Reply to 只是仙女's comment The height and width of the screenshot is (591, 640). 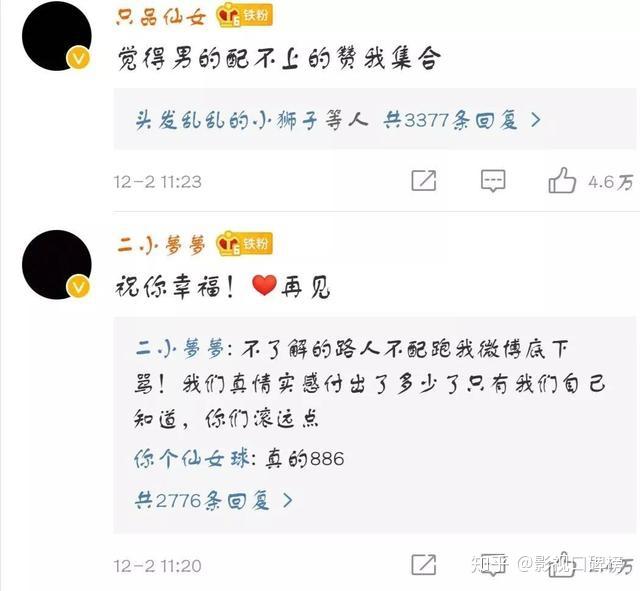tap(492, 181)
